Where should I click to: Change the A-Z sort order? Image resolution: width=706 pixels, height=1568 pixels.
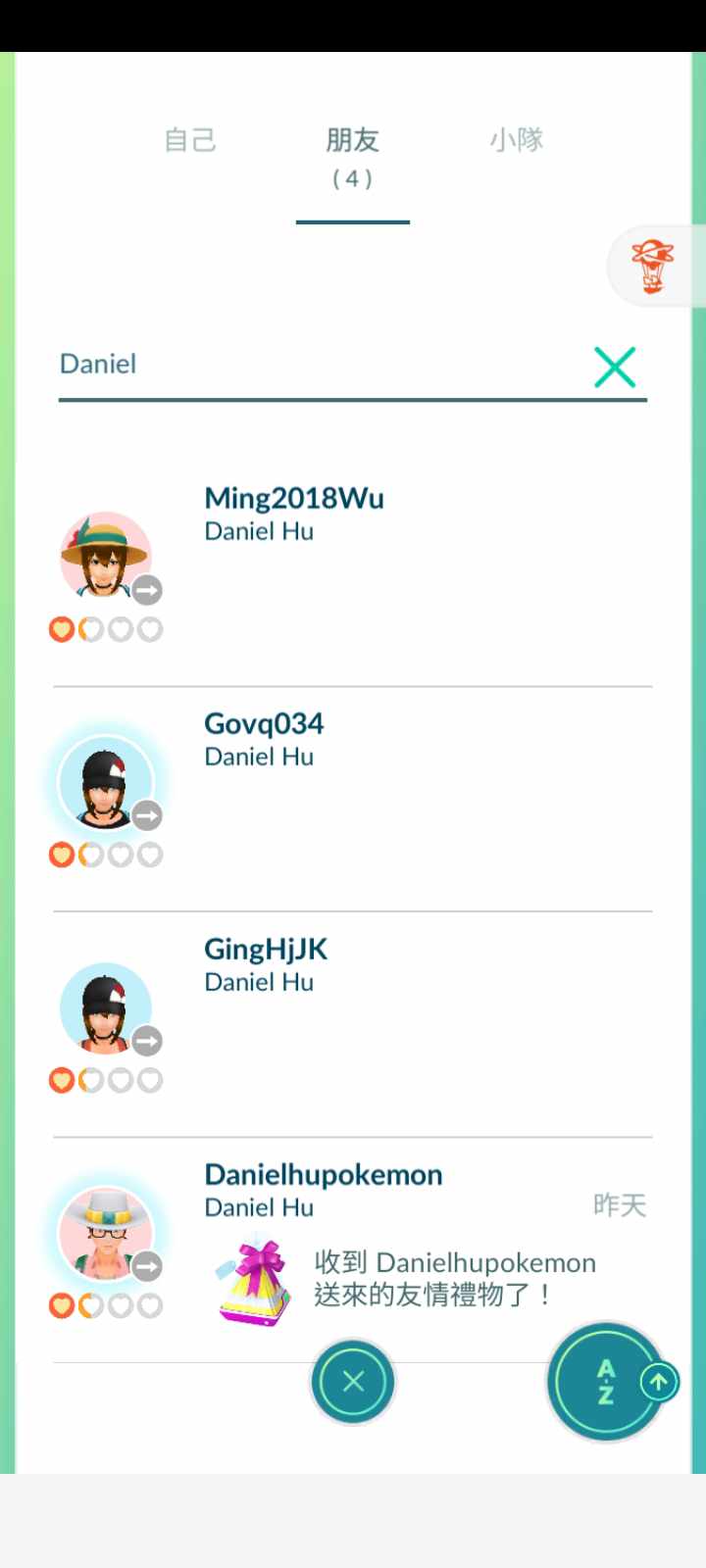click(607, 1382)
